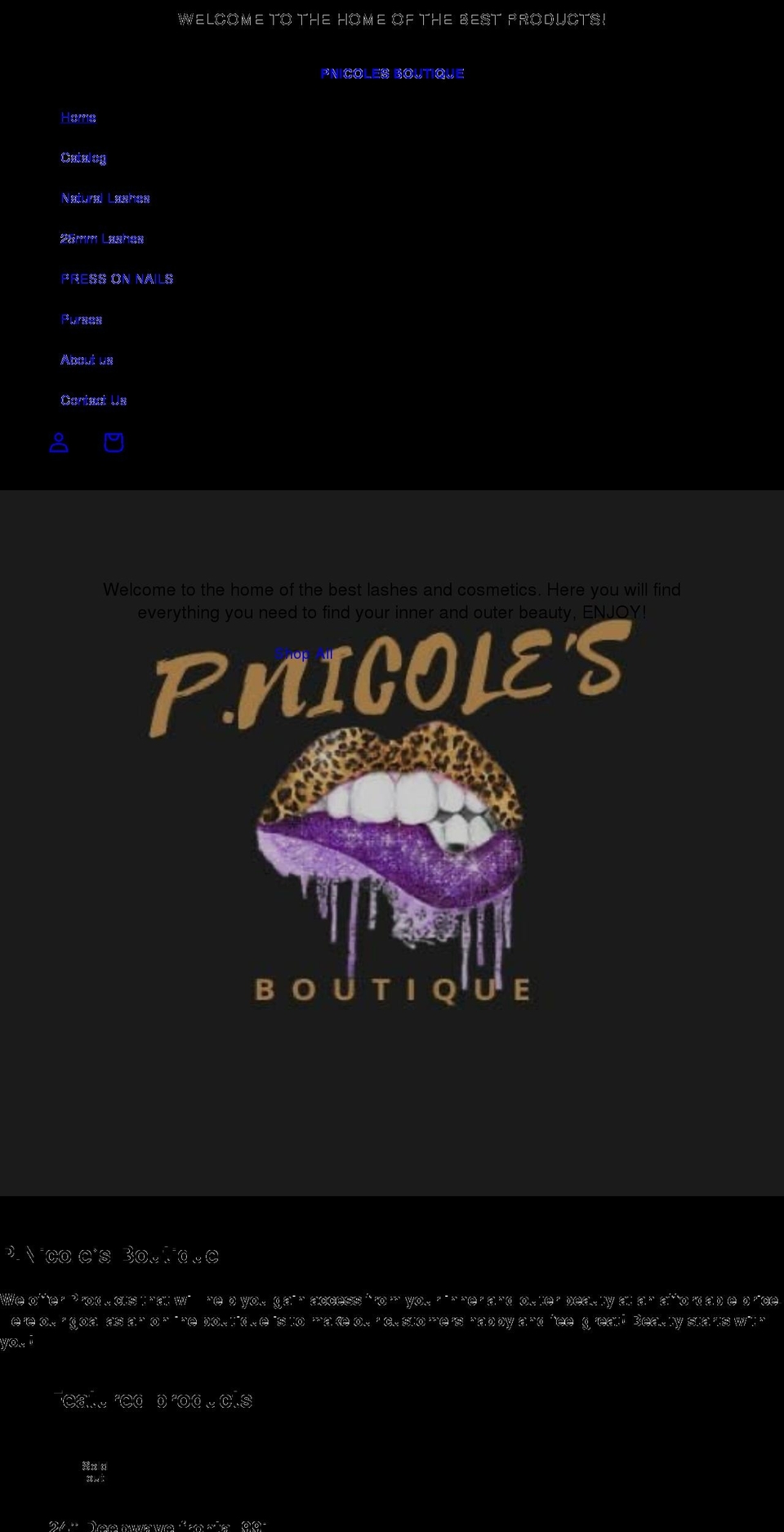Open PNICOLES BOUTIQUE site title link
784x1532 pixels.
coord(393,73)
